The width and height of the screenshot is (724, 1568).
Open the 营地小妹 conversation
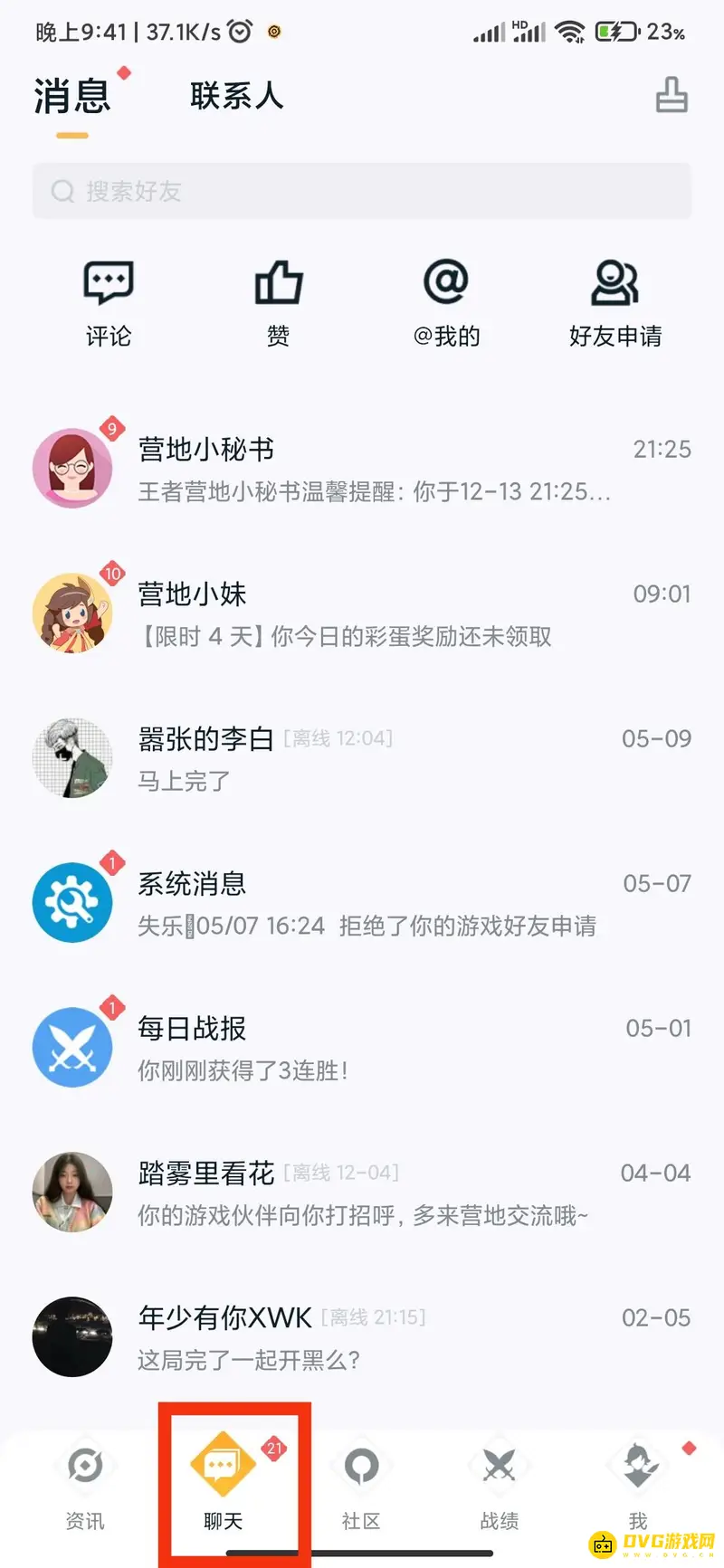pos(362,612)
